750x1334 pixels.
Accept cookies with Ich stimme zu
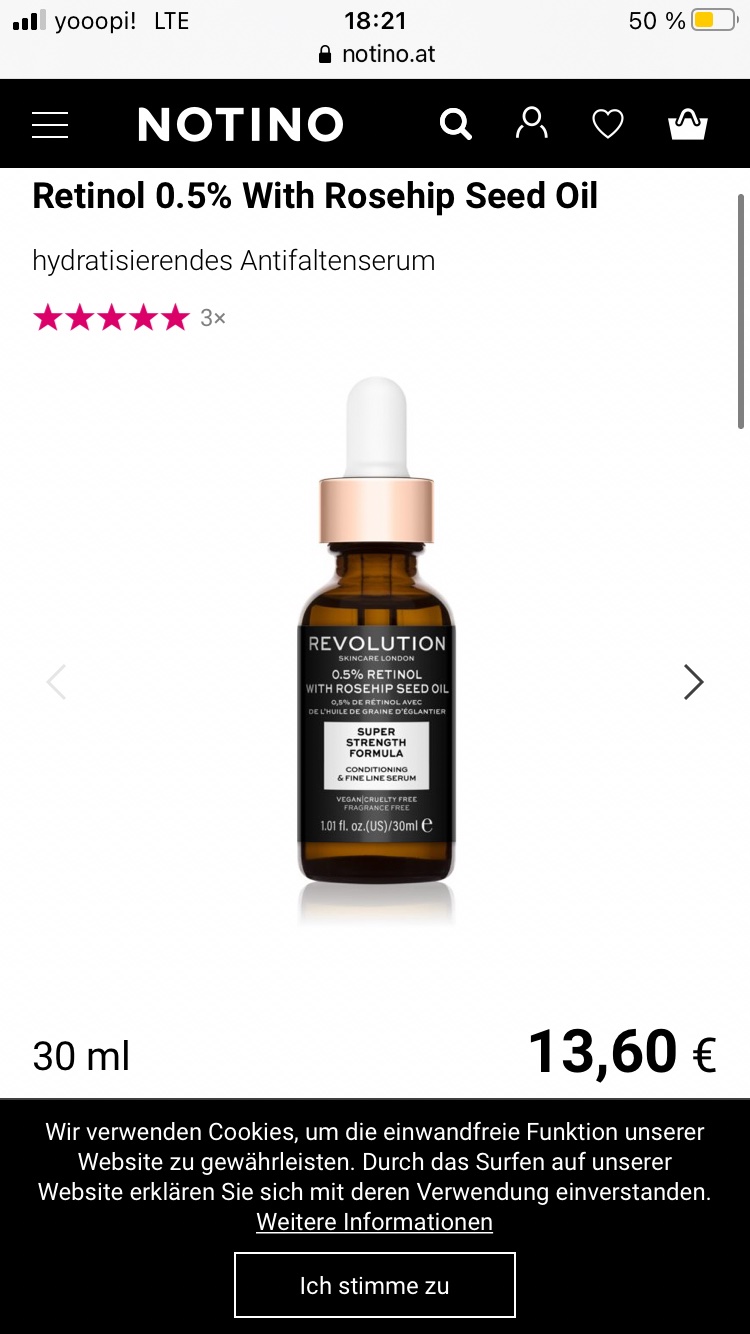coord(374,1285)
